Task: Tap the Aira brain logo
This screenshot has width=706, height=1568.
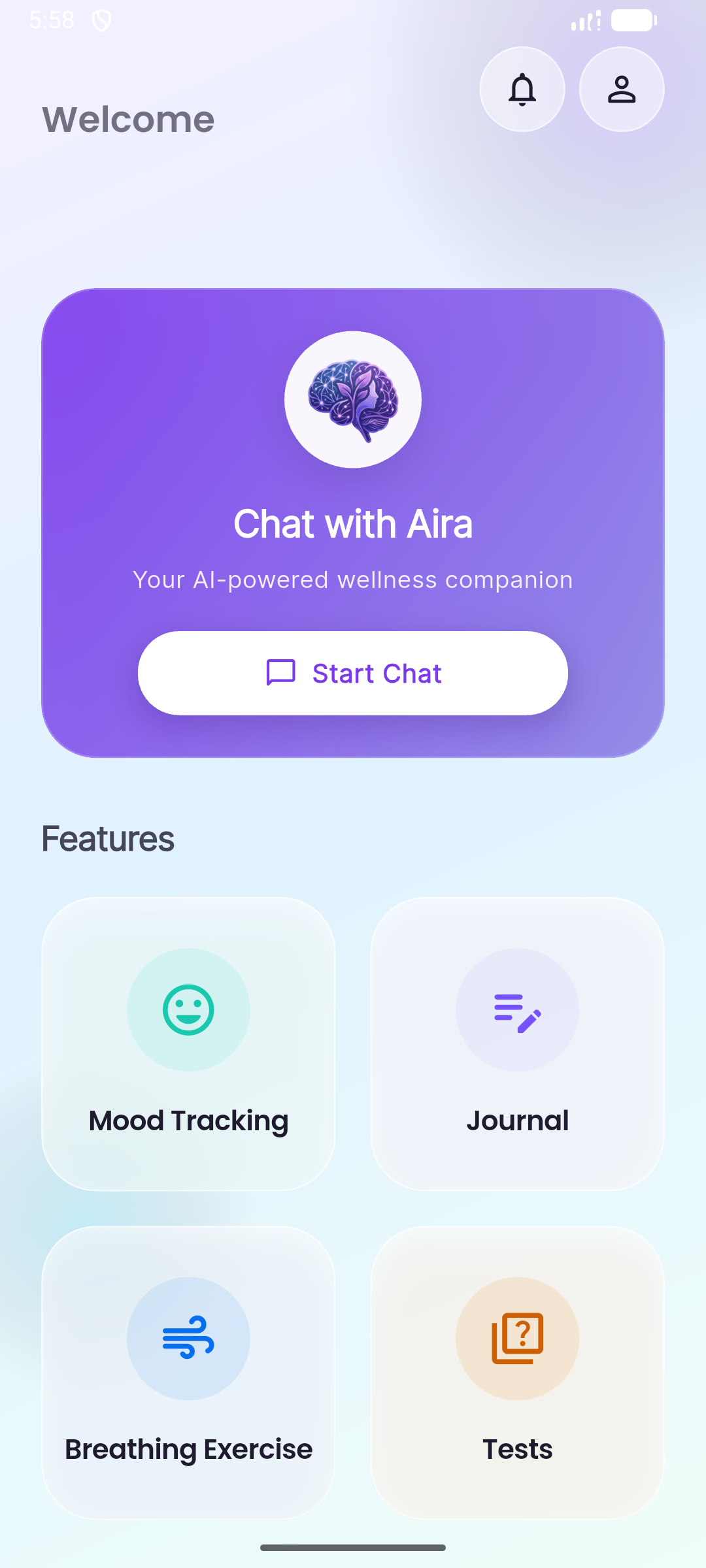Action: click(352, 399)
